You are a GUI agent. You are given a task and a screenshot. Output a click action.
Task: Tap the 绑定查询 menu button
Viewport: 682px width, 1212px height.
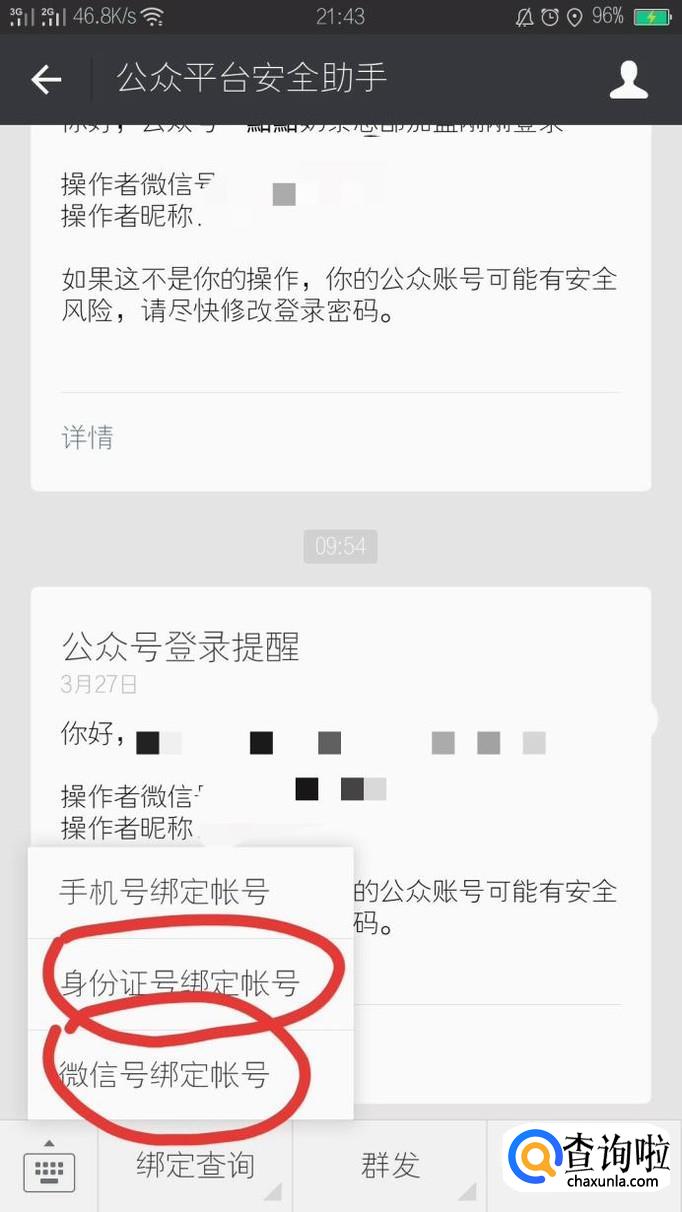click(196, 1165)
